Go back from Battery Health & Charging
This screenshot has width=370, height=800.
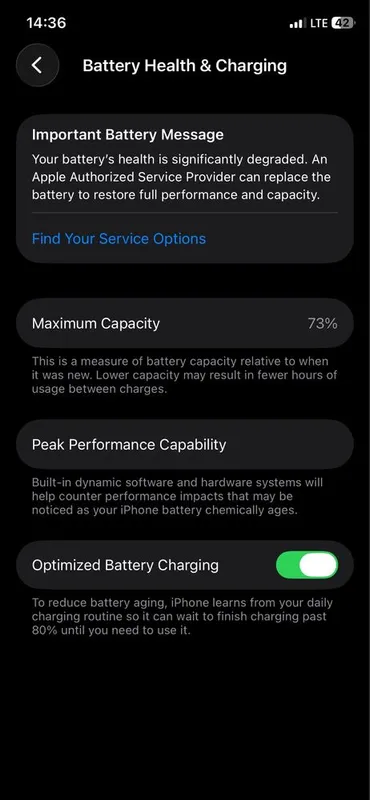(x=37, y=65)
